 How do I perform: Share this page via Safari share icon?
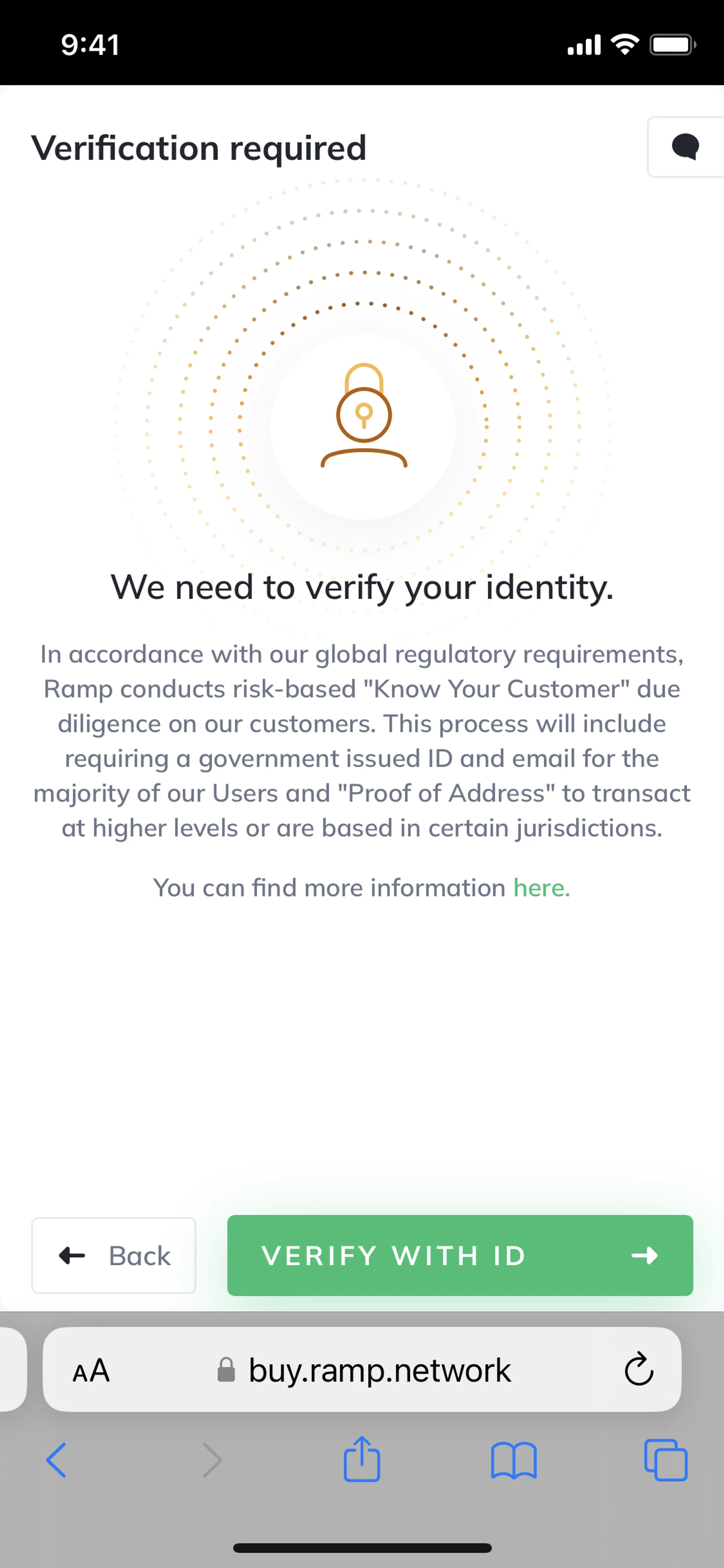point(362,1459)
